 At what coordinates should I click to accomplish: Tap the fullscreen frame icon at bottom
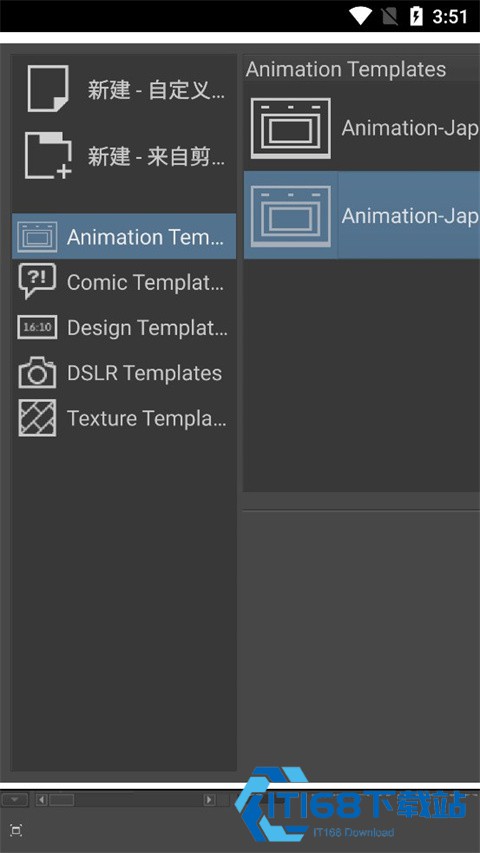coord(16,831)
